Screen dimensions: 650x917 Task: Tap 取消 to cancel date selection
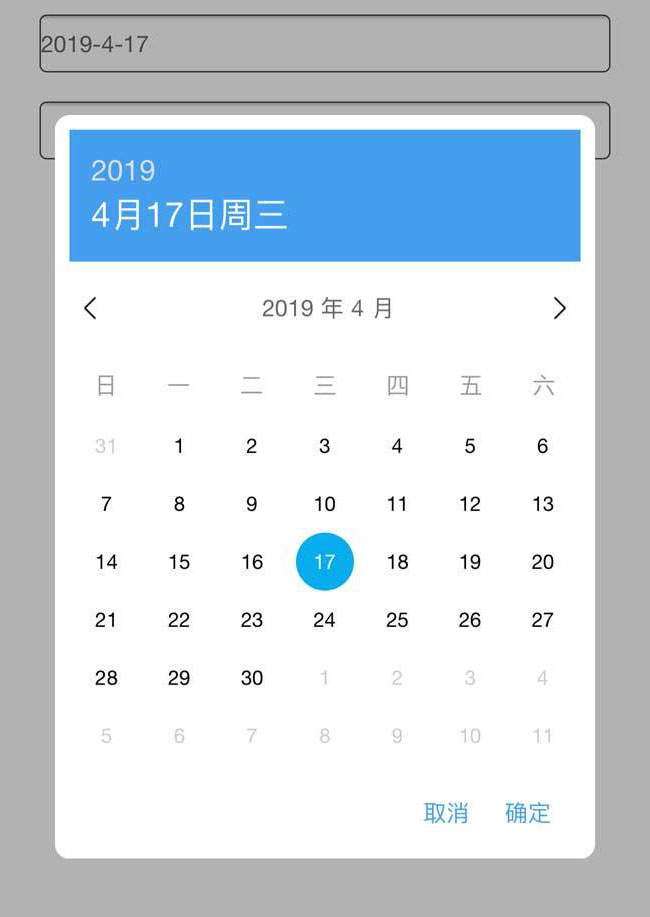pyautogui.click(x=446, y=813)
